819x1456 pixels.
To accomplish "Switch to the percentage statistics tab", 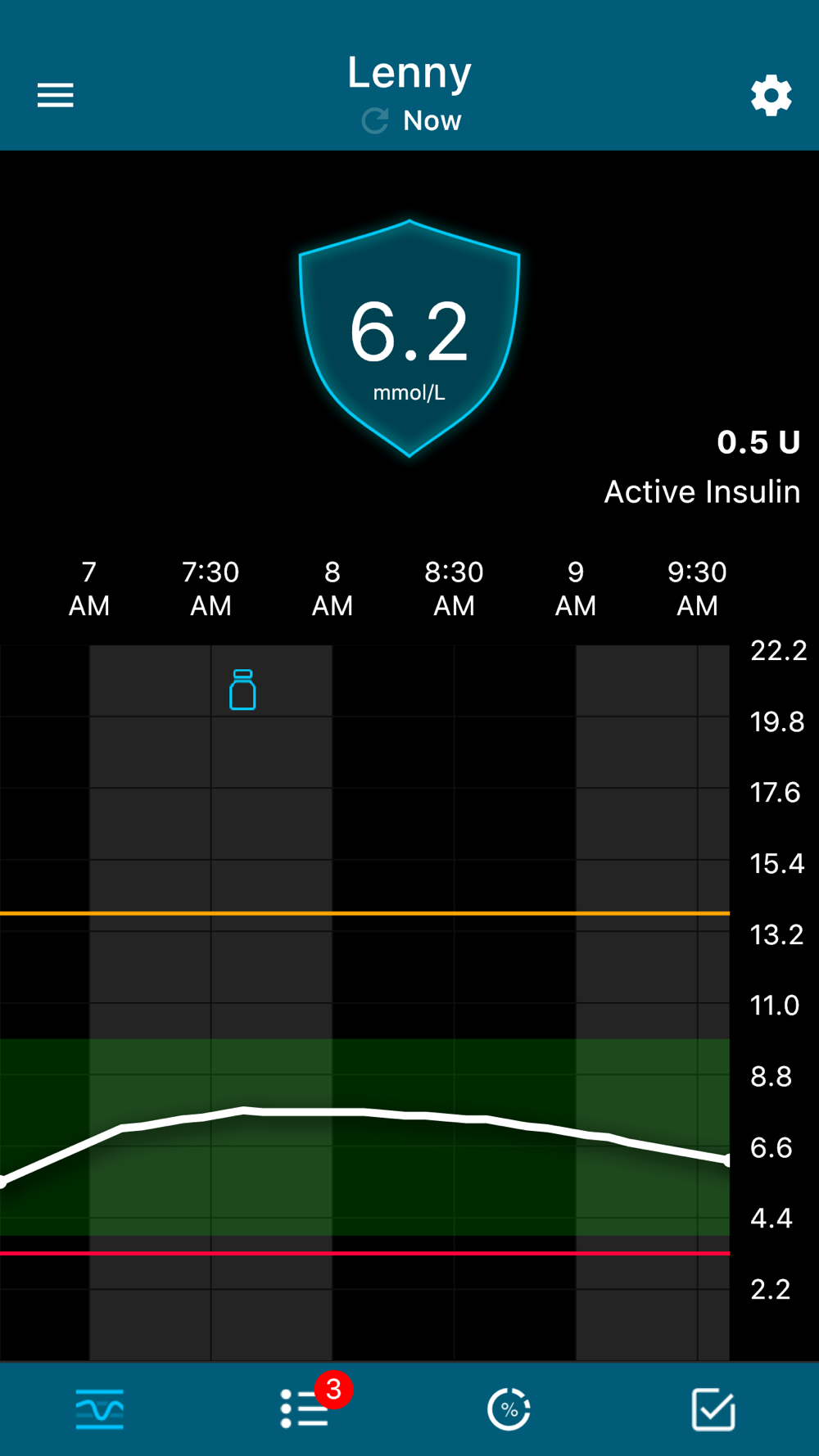I will tap(509, 1409).
